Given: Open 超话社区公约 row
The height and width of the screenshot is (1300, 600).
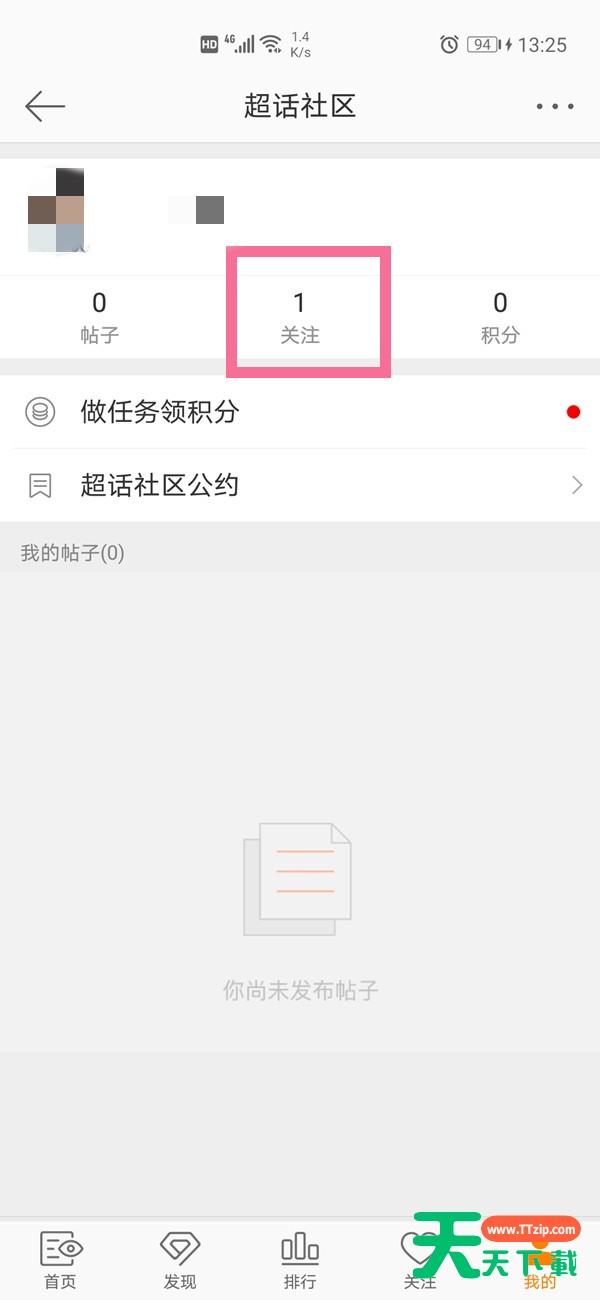Looking at the screenshot, I should [x=300, y=486].
